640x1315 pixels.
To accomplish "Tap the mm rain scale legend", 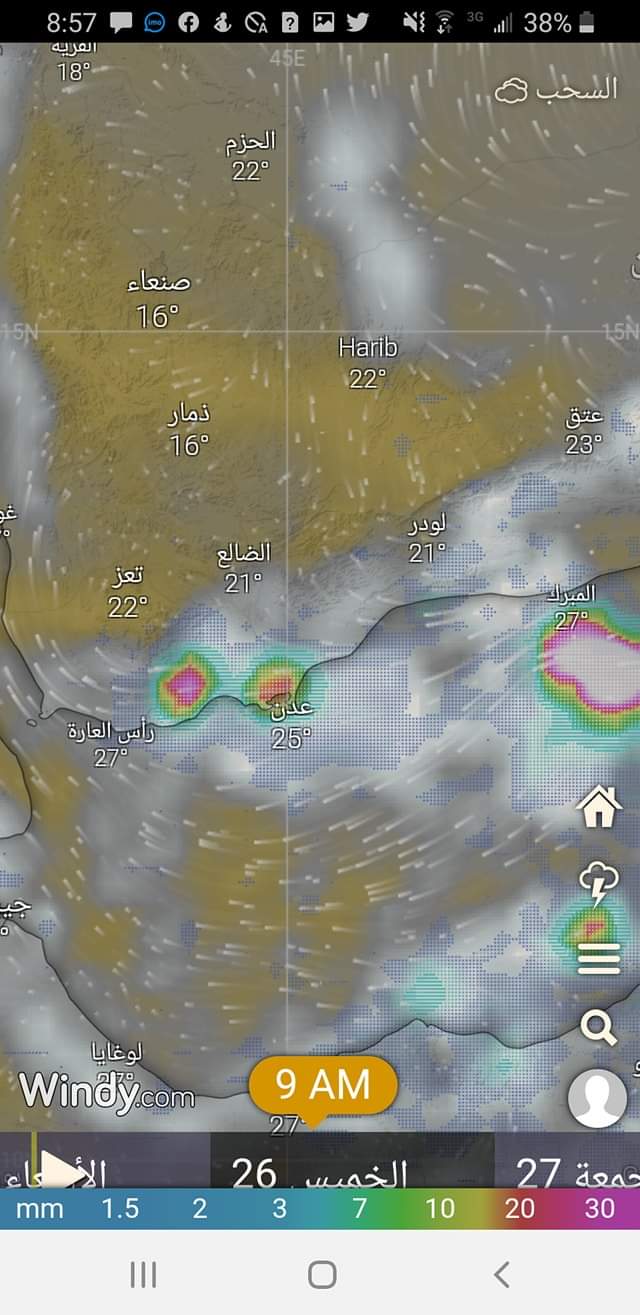I will [40, 1208].
